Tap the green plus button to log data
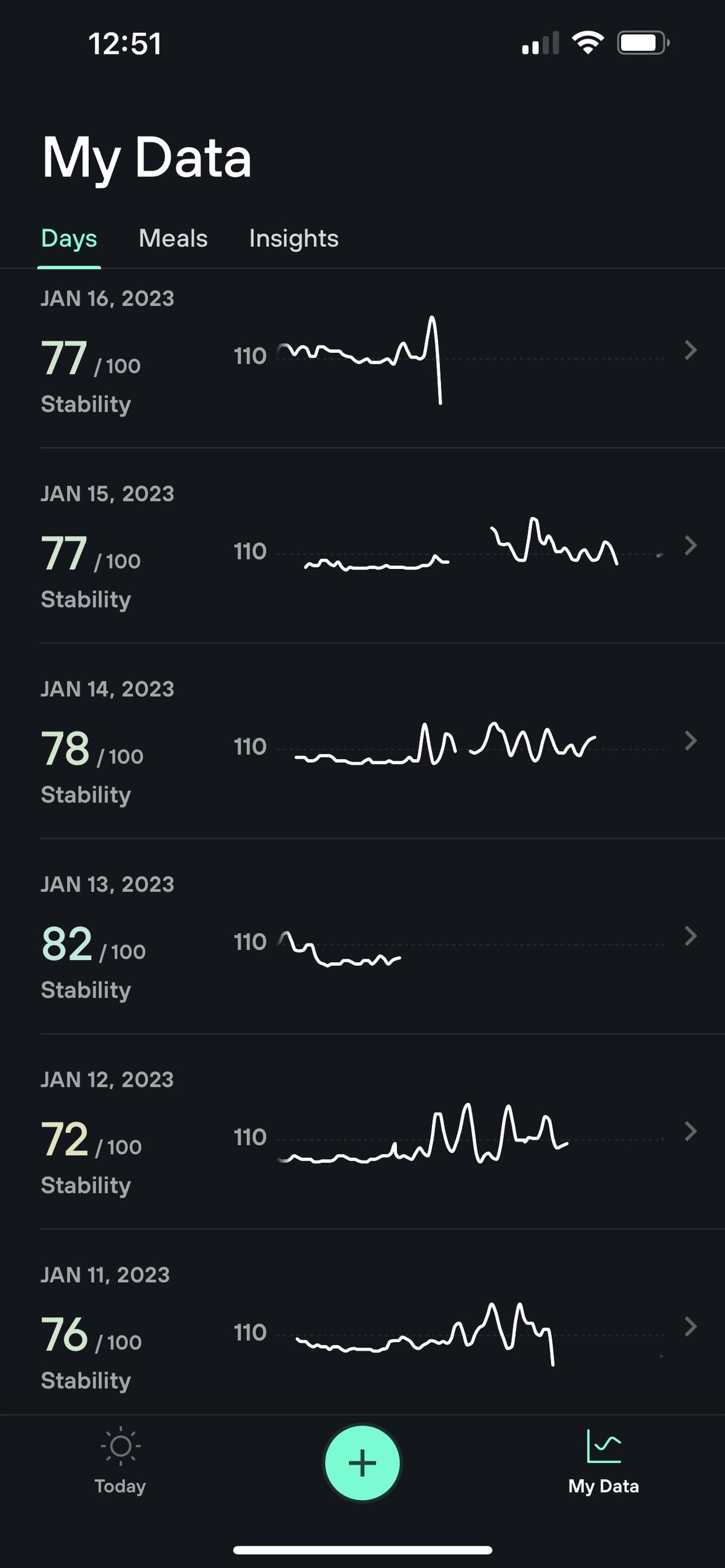 [x=362, y=1464]
